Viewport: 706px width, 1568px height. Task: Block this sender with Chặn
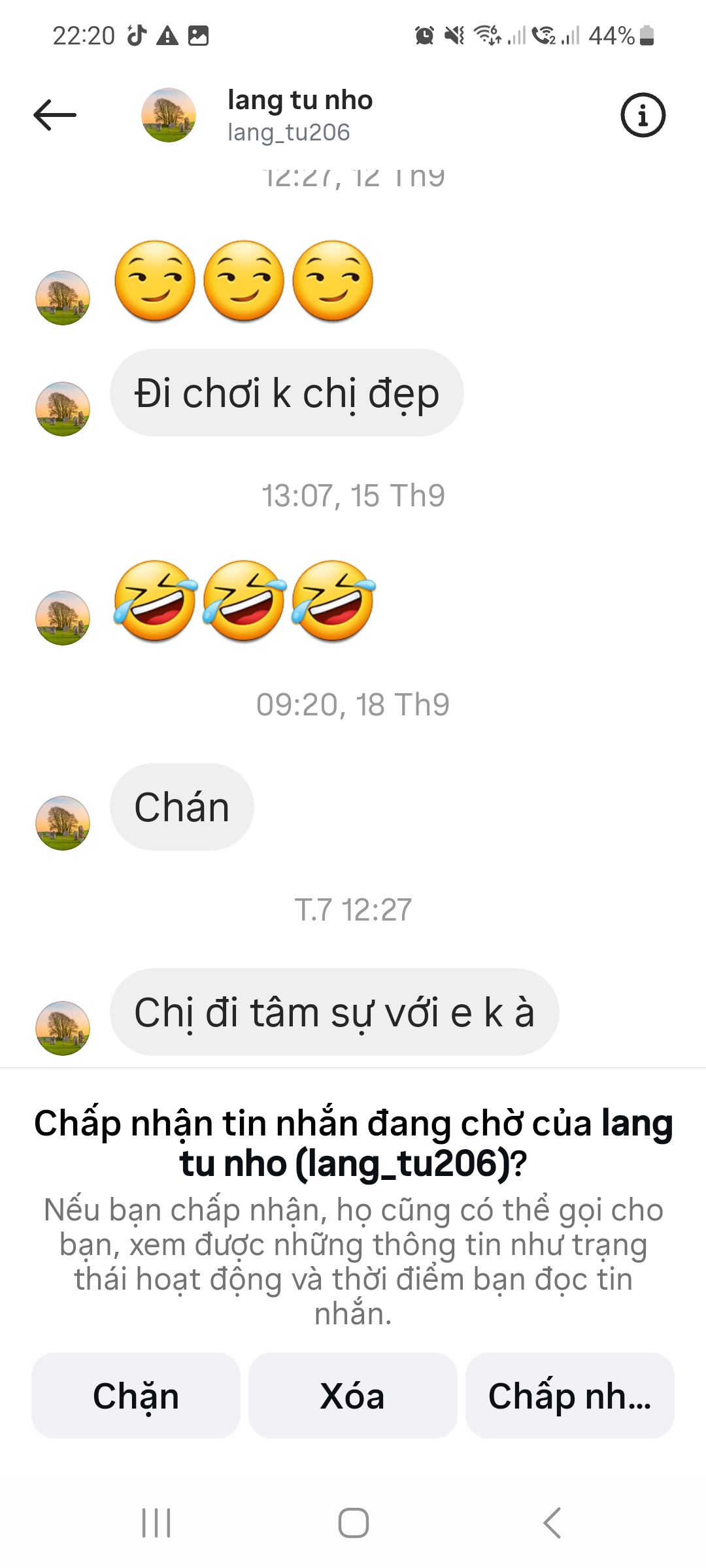coord(136,1396)
